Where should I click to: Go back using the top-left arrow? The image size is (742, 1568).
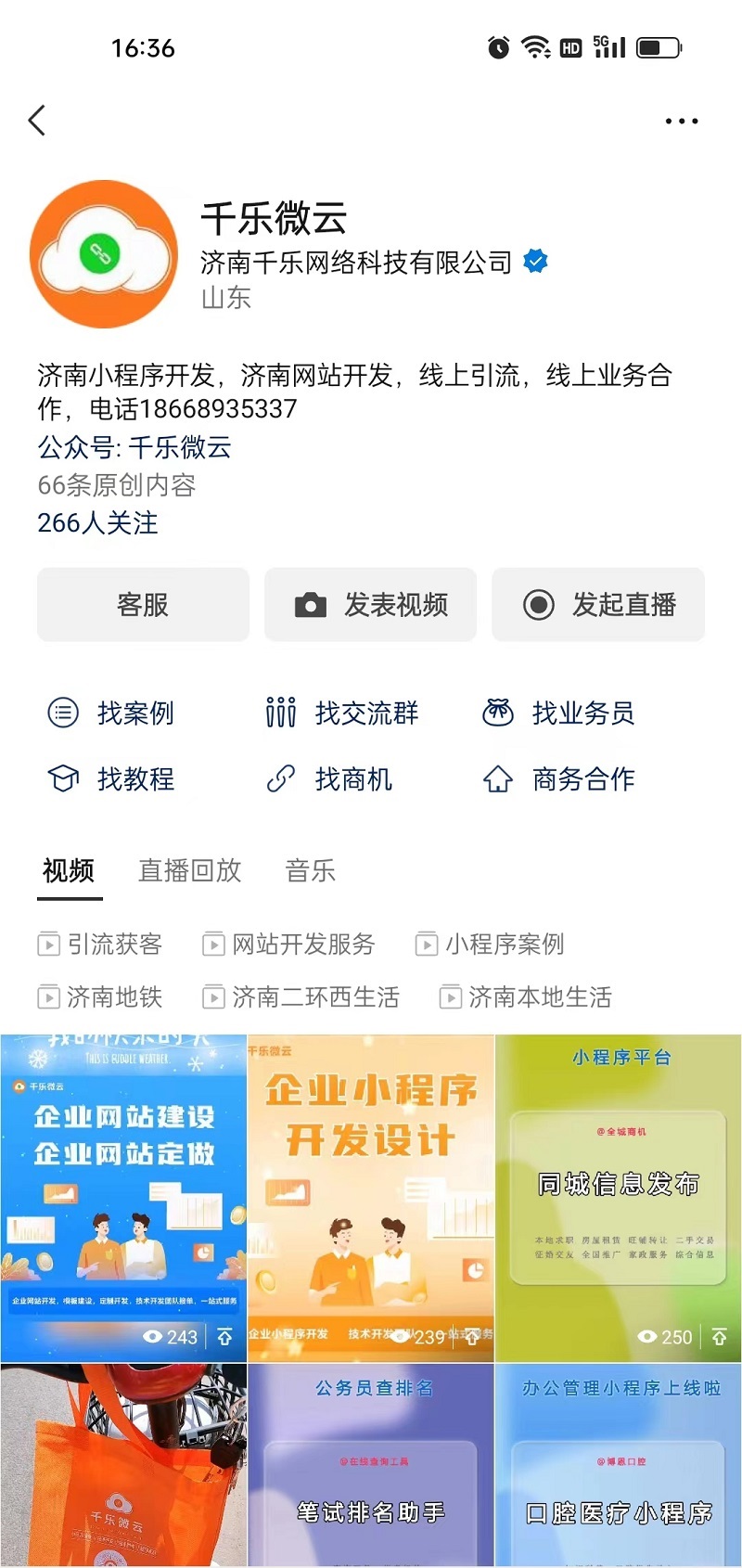[x=37, y=121]
